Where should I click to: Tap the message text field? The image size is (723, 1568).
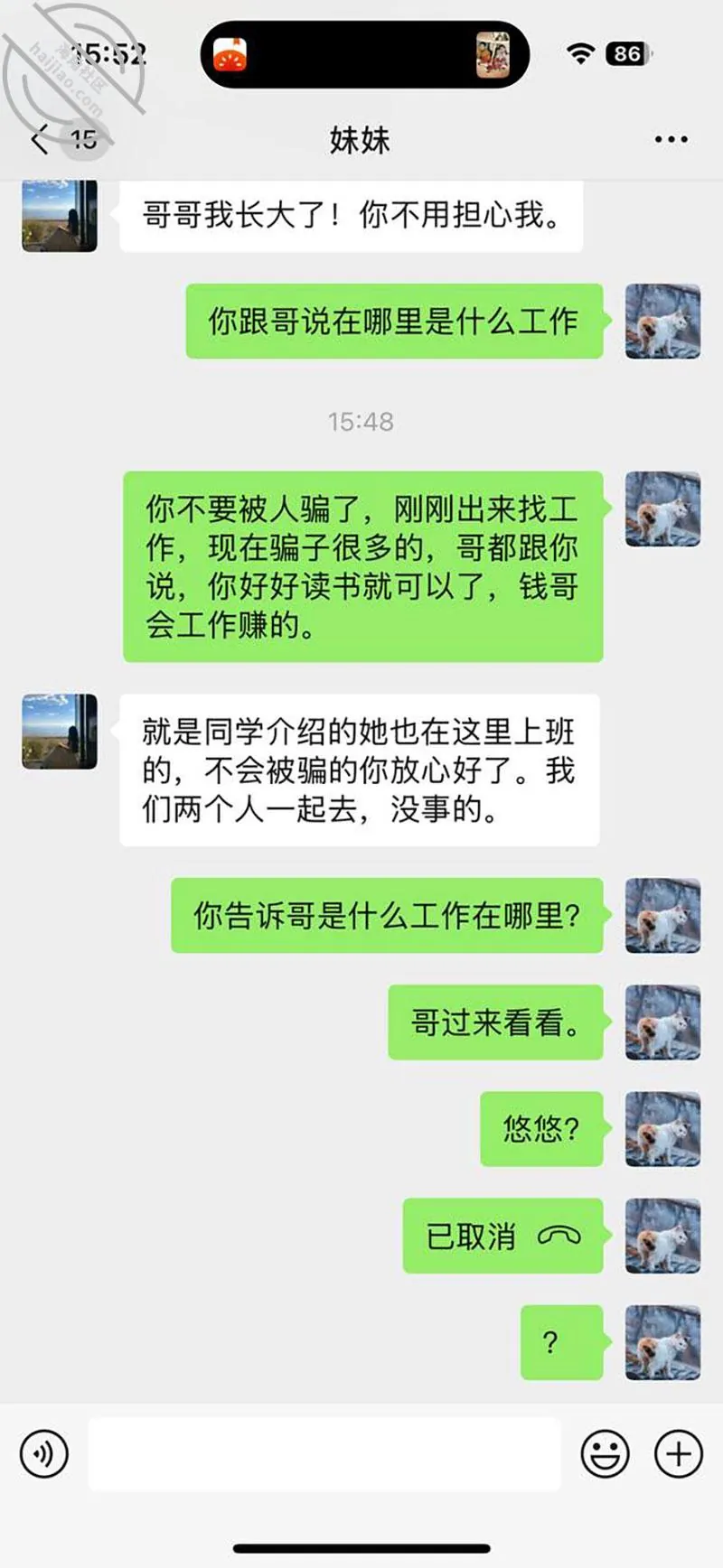point(324,1454)
